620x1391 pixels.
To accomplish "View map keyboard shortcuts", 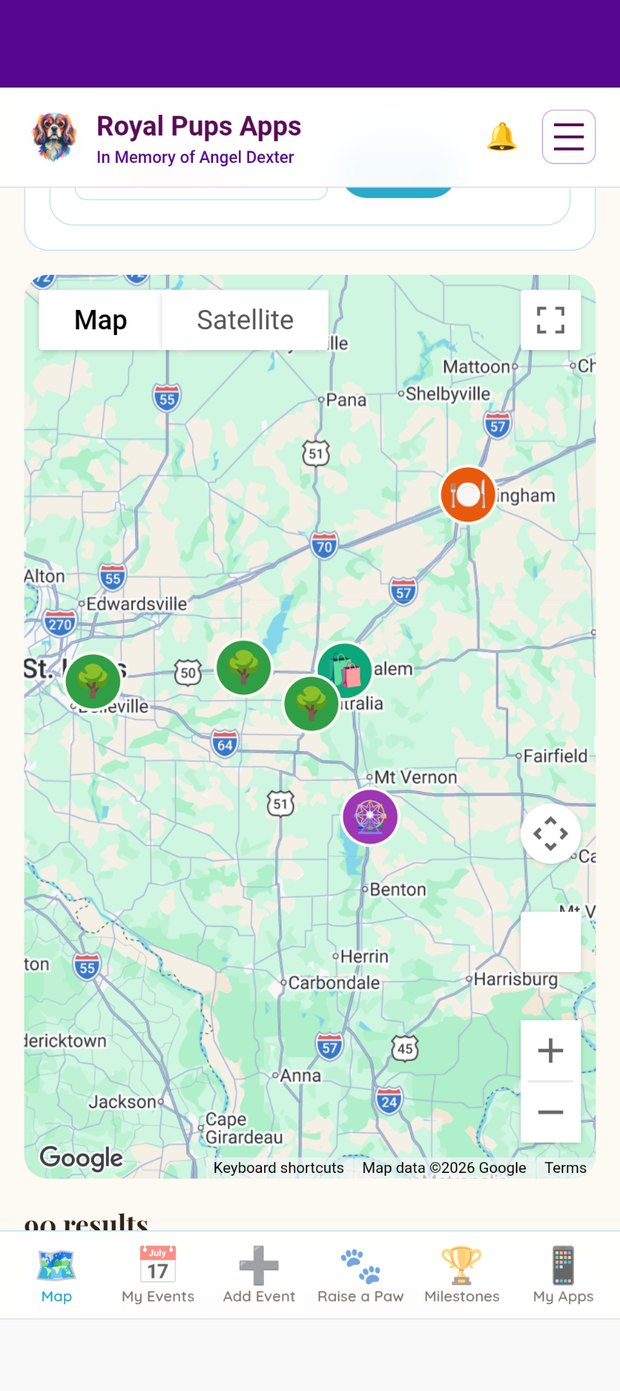I will 278,1167.
